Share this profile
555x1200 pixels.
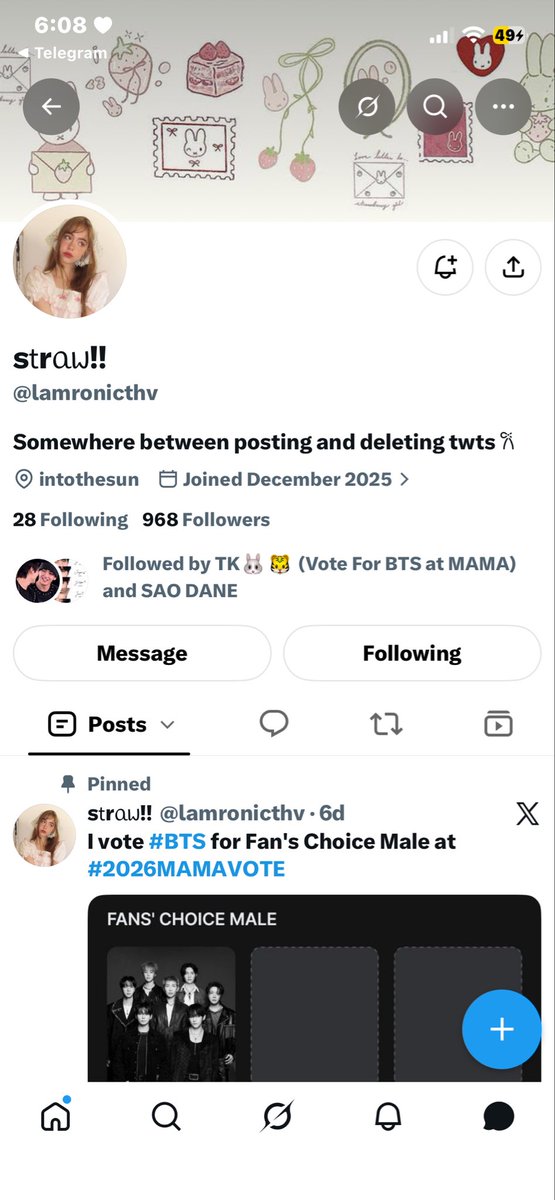pyautogui.click(x=512, y=267)
